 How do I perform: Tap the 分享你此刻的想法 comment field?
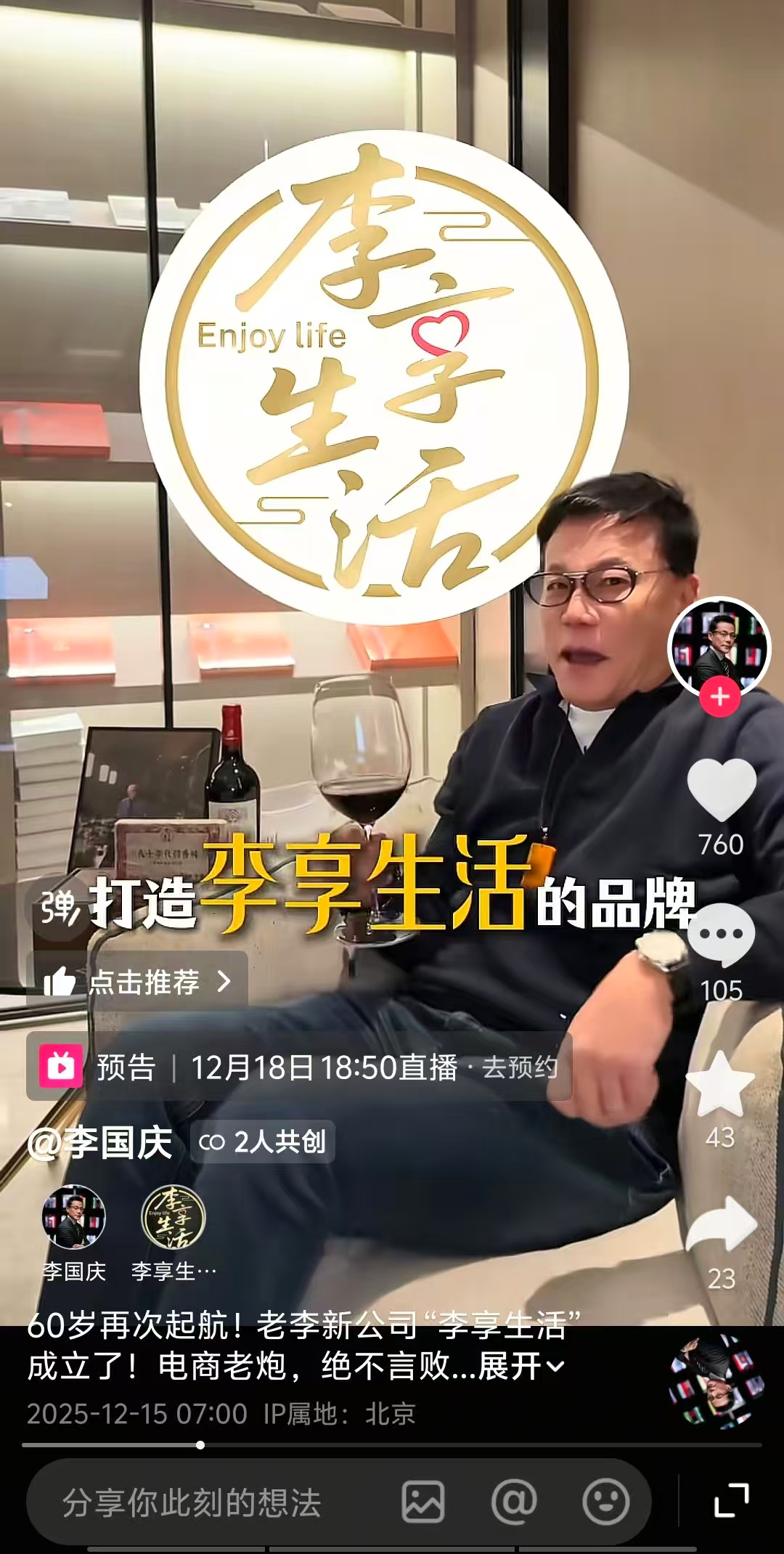pyautogui.click(x=192, y=1502)
